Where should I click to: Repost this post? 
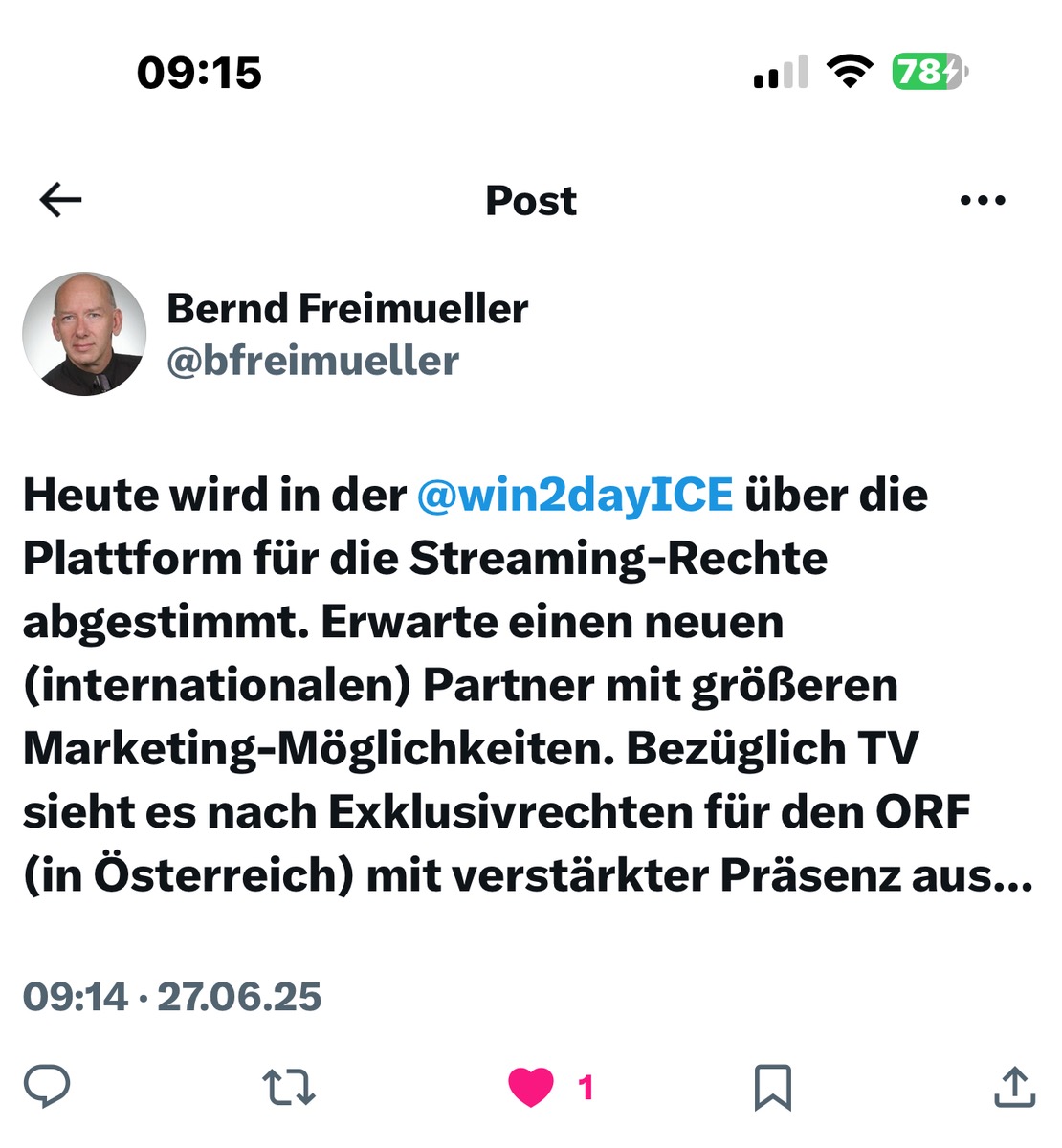[288, 1088]
